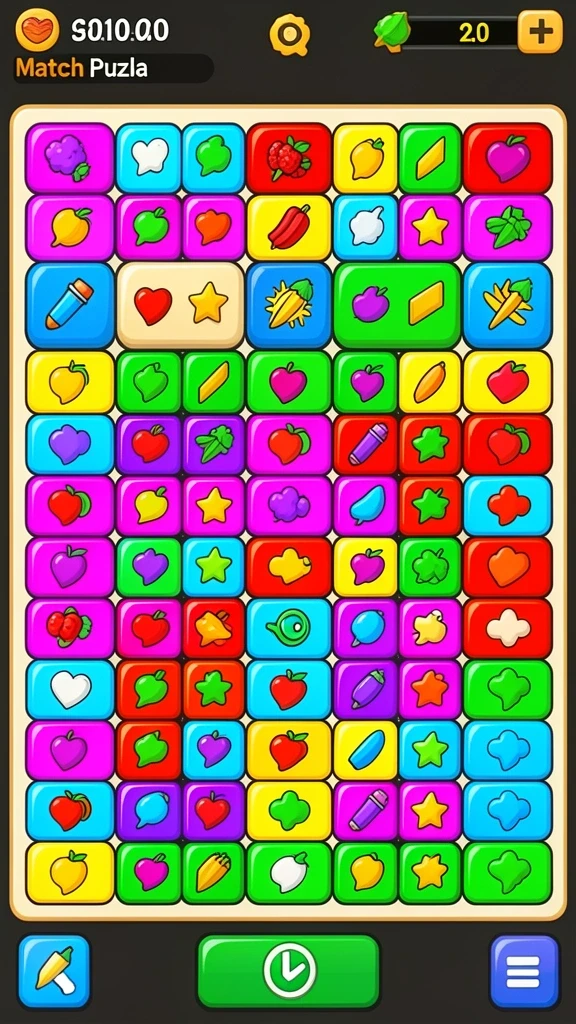The image size is (576, 1024).
Task: Open the settings gear icon
Action: click(x=288, y=33)
